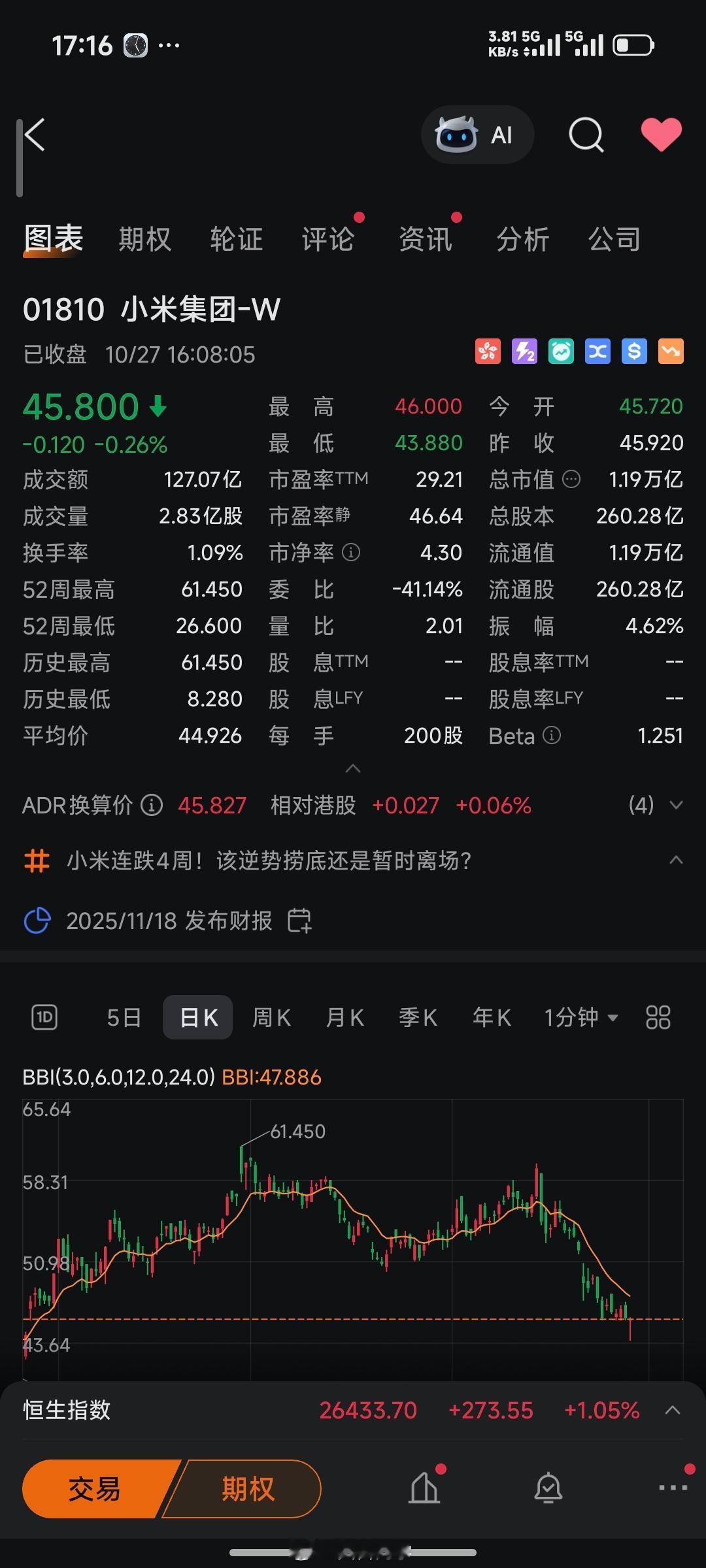Remove stock from favorites via heart
706x1568 pixels.
[661, 135]
